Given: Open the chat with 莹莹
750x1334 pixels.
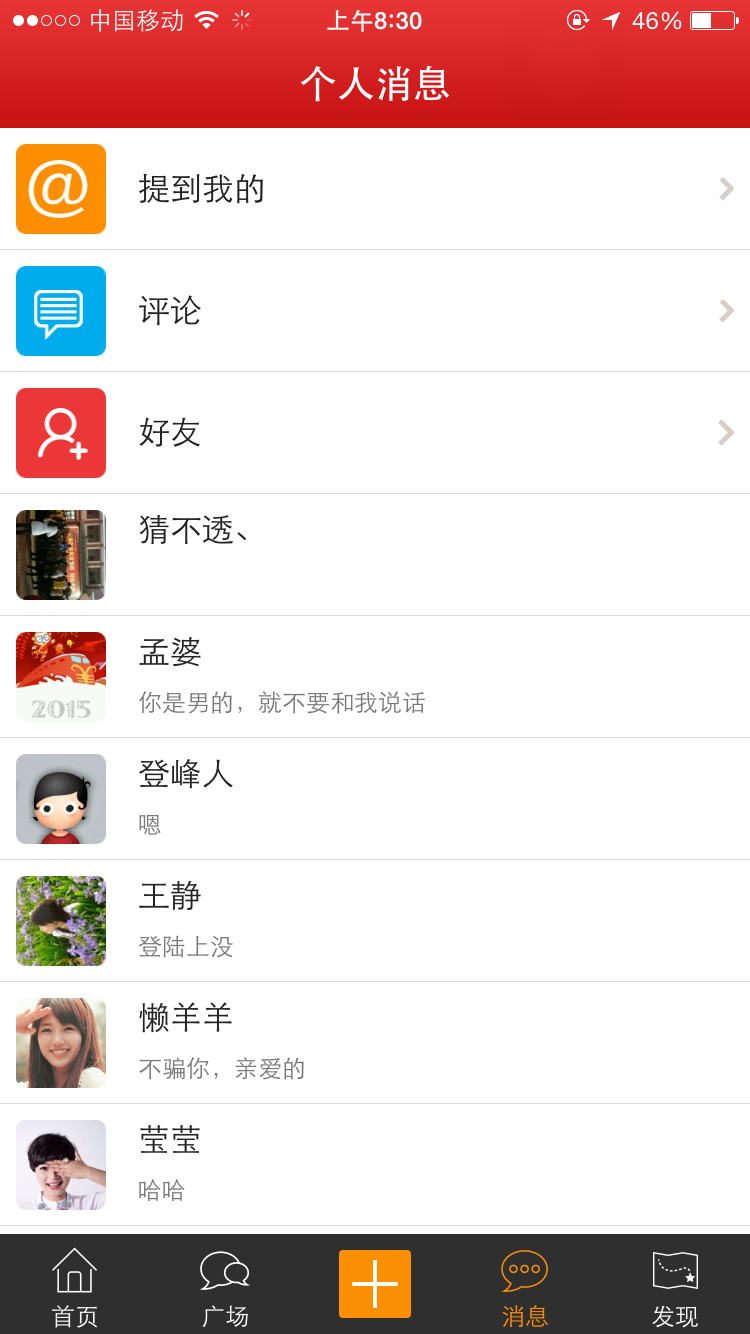Looking at the screenshot, I should tap(375, 1165).
